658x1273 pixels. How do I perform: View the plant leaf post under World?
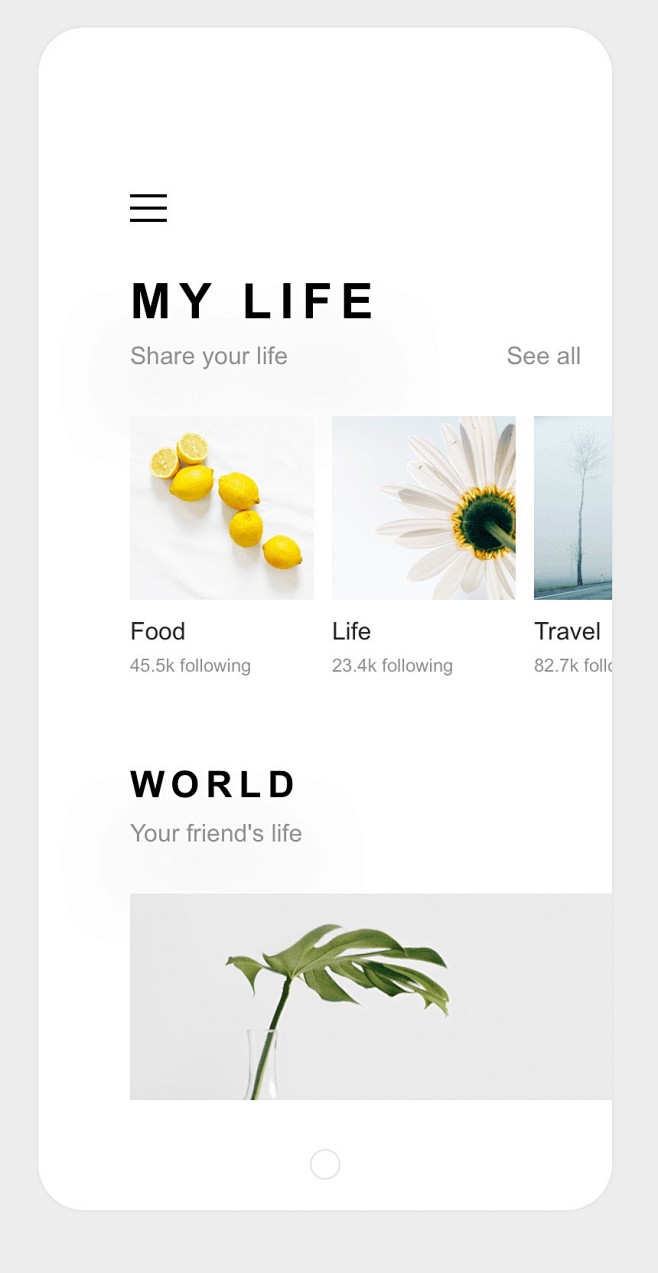[370, 996]
